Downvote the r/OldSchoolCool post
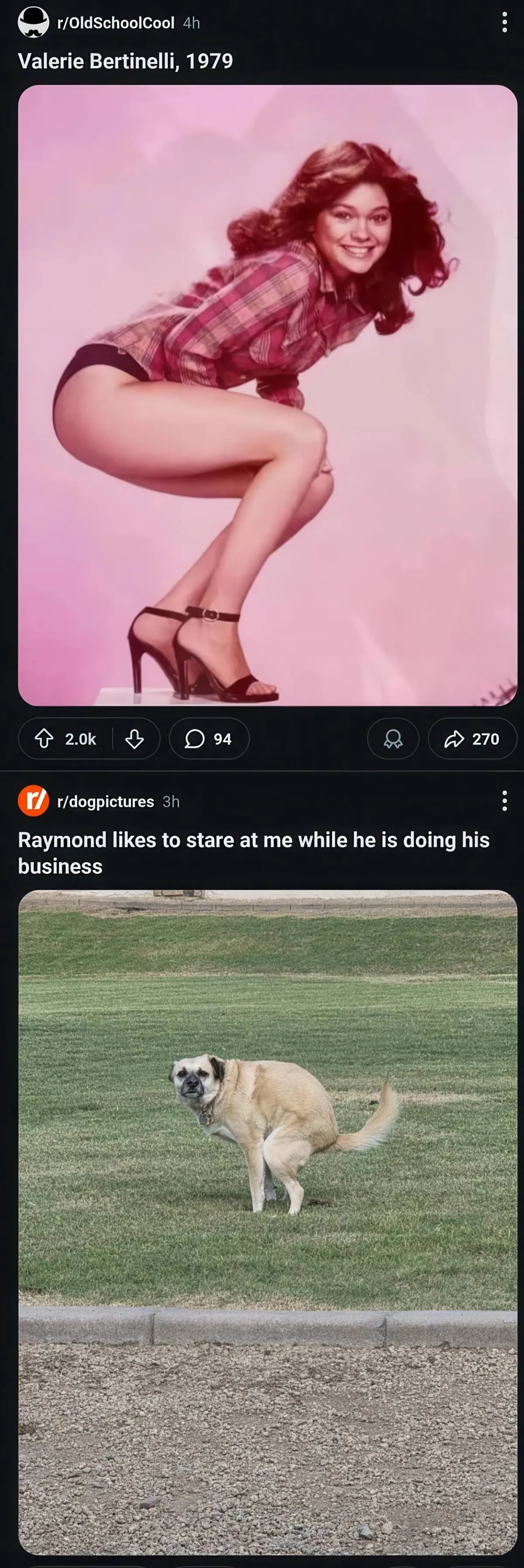Image resolution: width=524 pixels, height=1568 pixels. 134,739
